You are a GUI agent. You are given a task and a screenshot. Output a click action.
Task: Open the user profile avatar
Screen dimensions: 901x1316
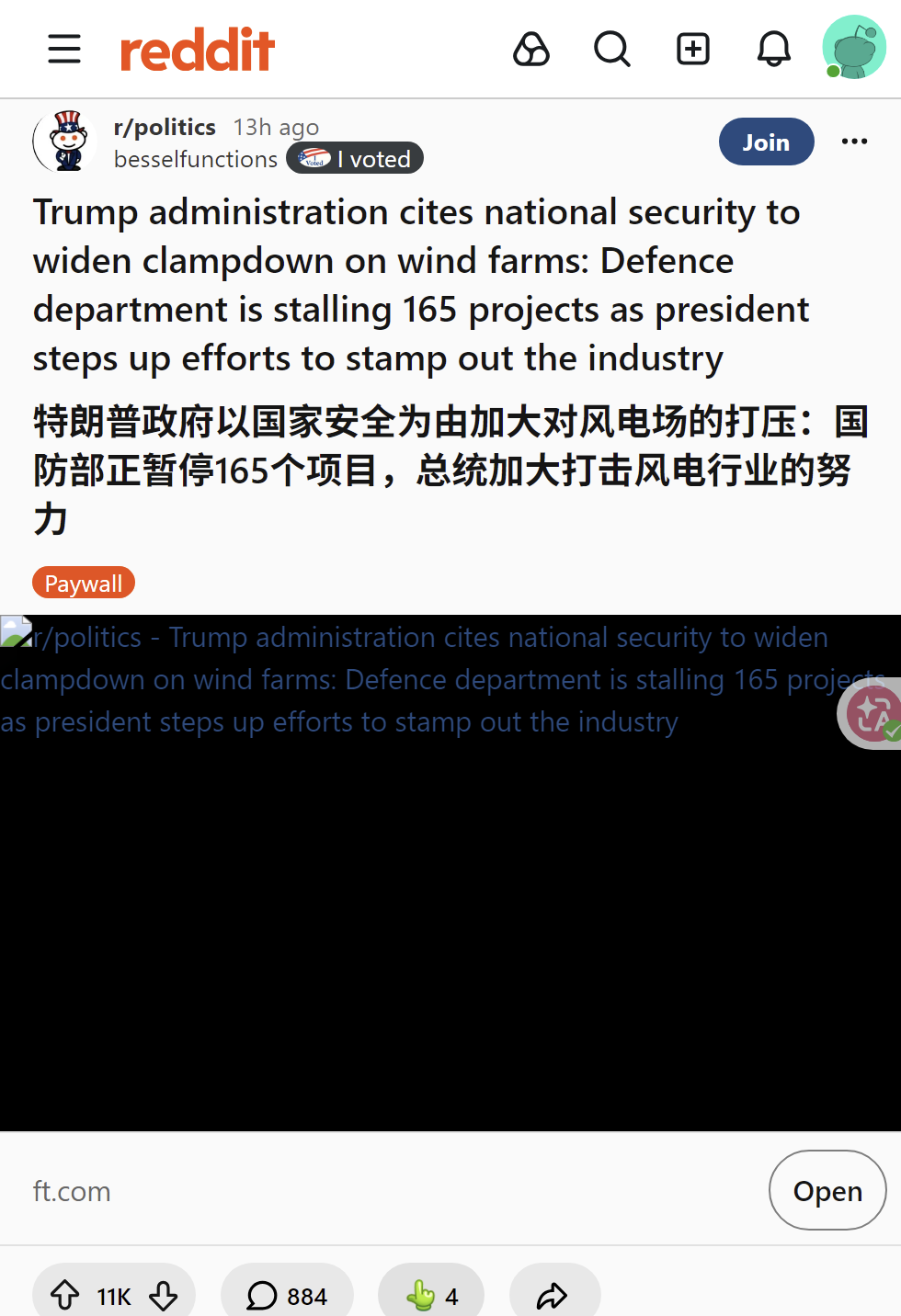point(854,47)
